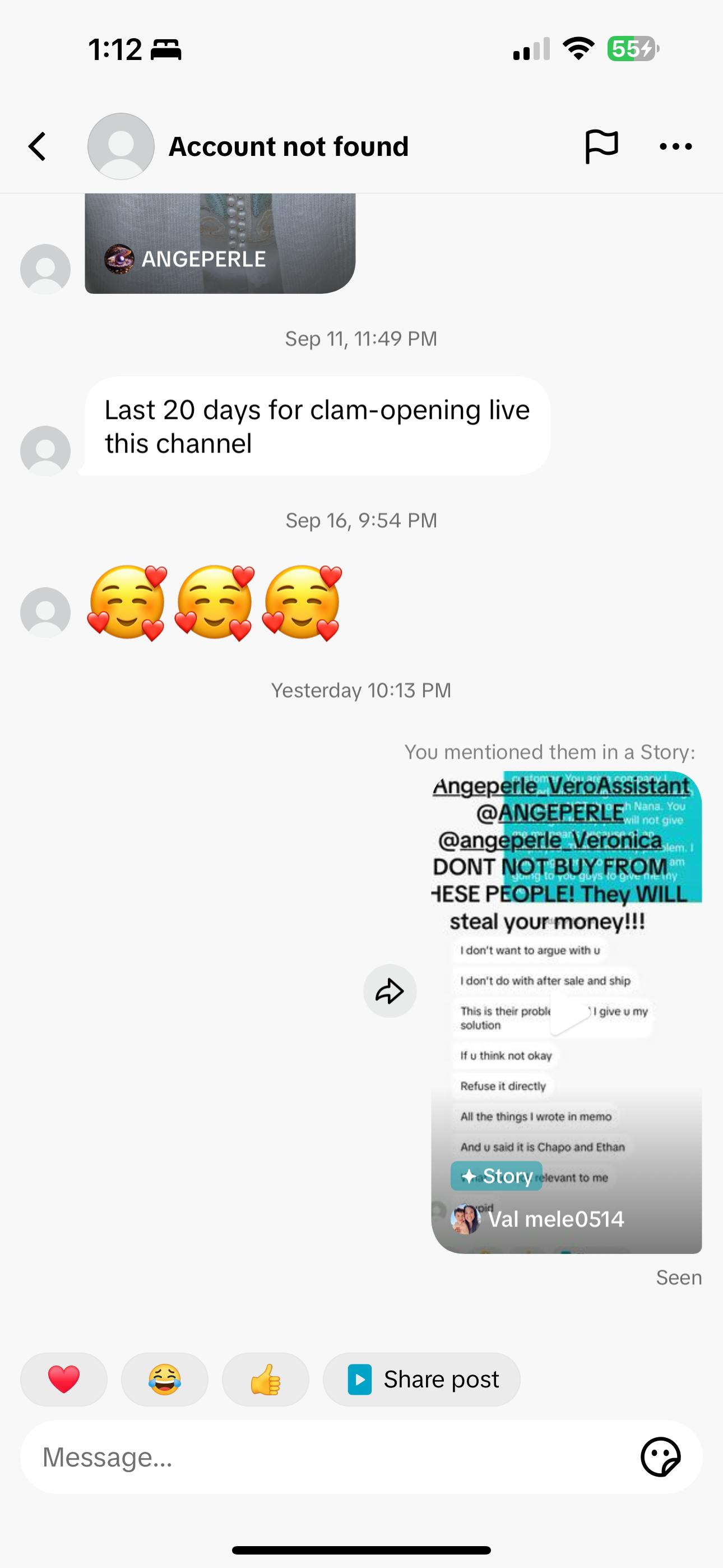Open the Account not found profile avatar

[x=121, y=147]
